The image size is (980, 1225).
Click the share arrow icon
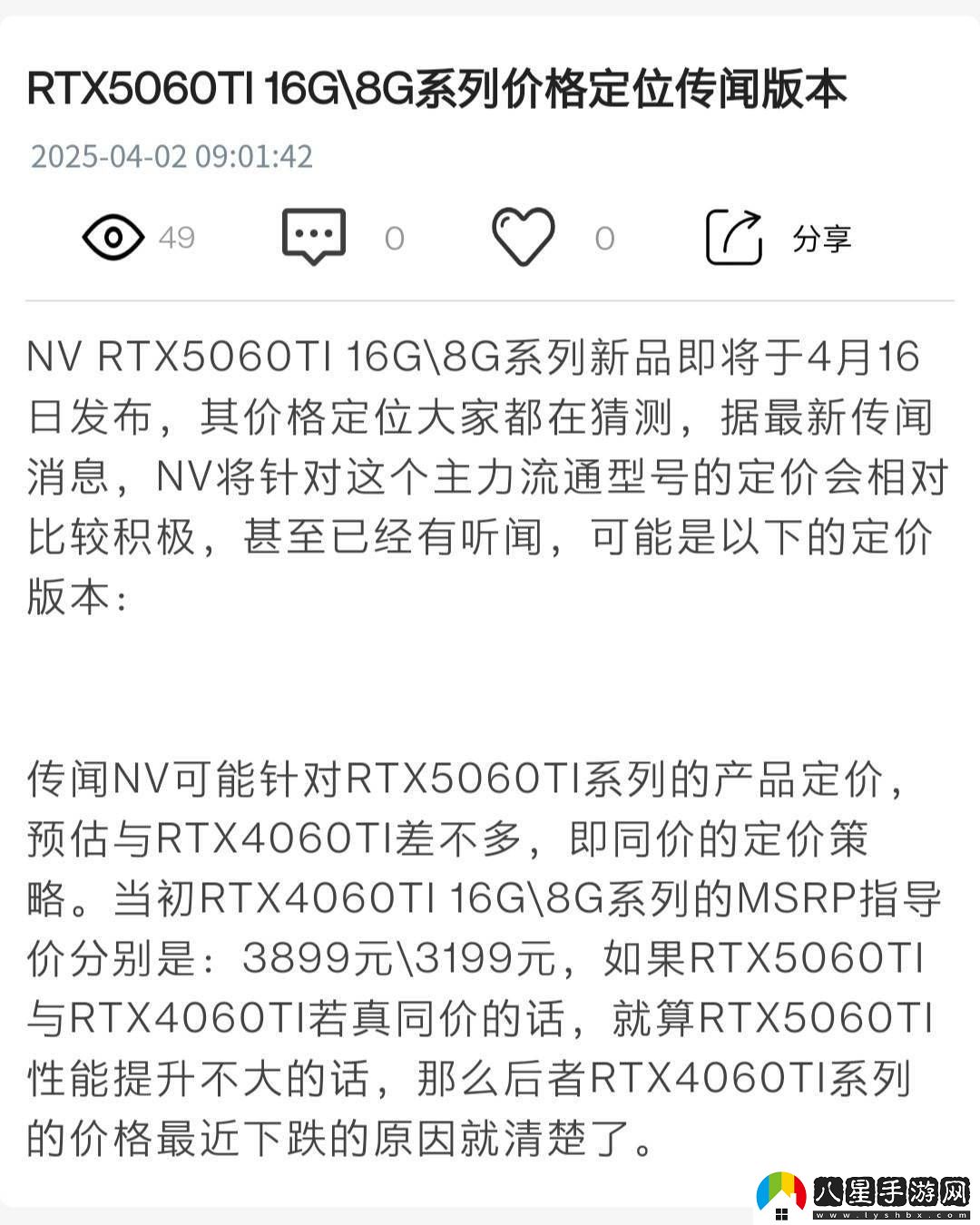pyautogui.click(x=733, y=234)
